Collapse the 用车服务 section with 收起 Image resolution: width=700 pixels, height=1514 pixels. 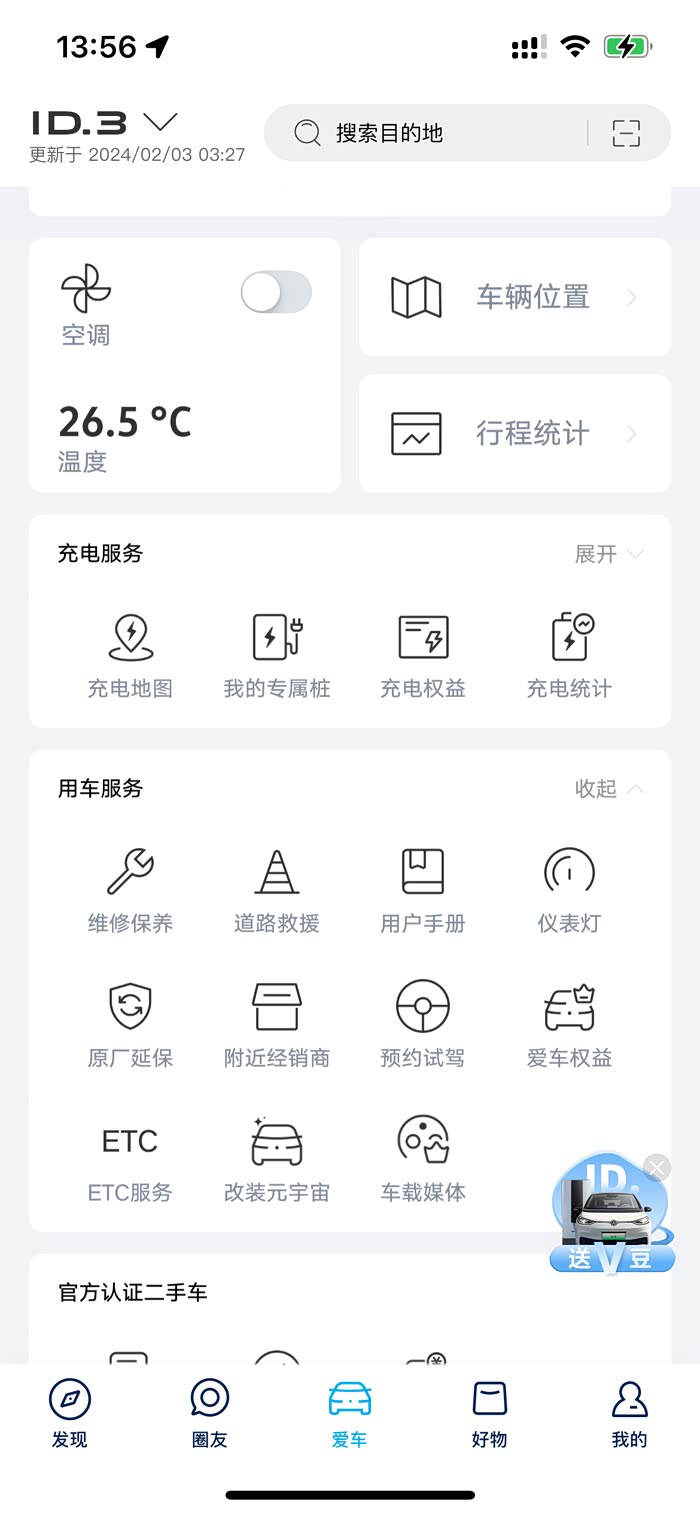[608, 789]
